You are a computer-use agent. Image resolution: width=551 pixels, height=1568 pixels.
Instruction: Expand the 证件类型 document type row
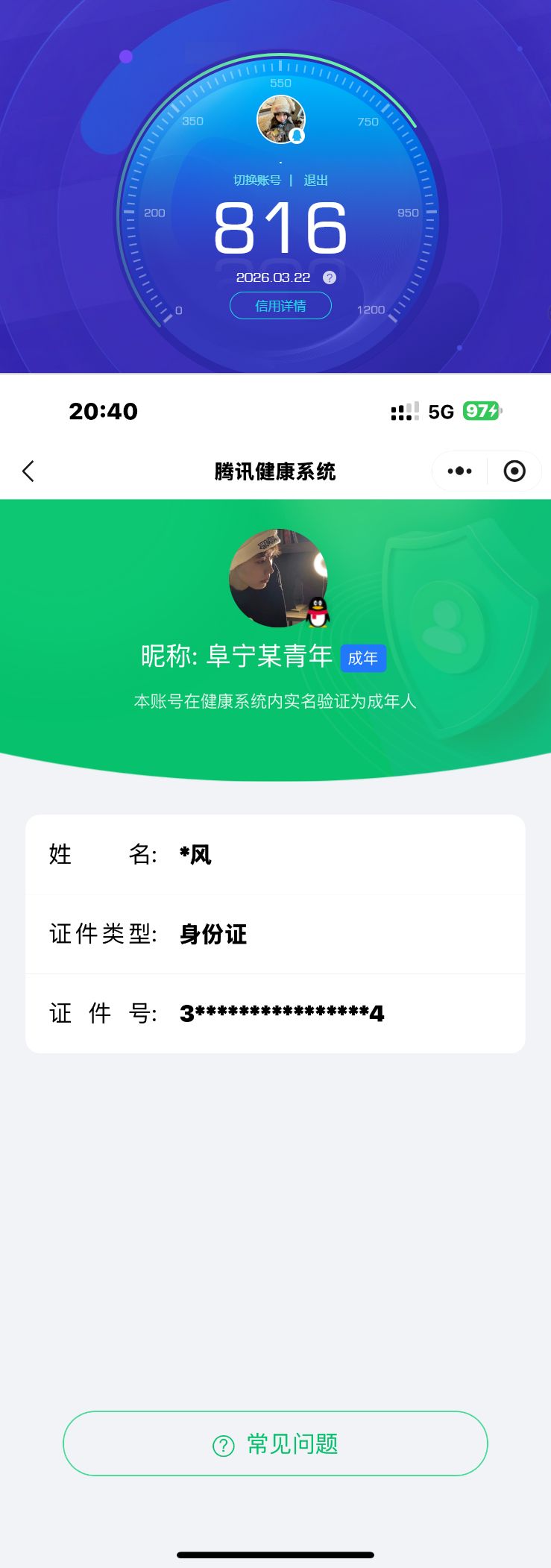coord(275,934)
